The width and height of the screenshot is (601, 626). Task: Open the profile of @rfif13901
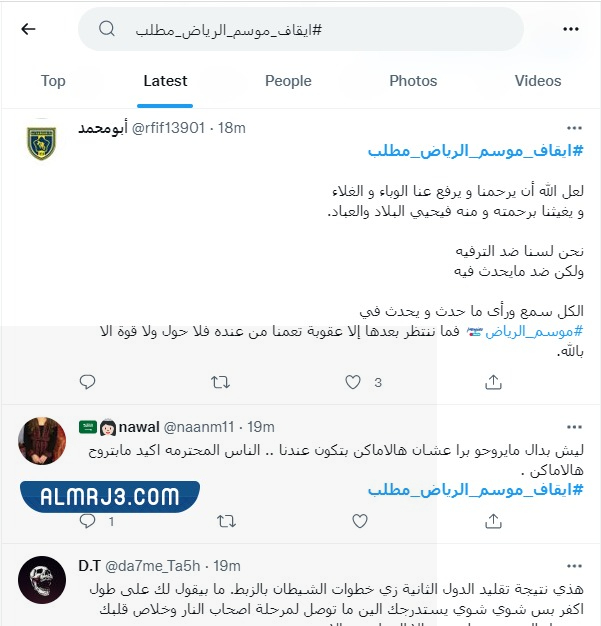tap(41, 143)
